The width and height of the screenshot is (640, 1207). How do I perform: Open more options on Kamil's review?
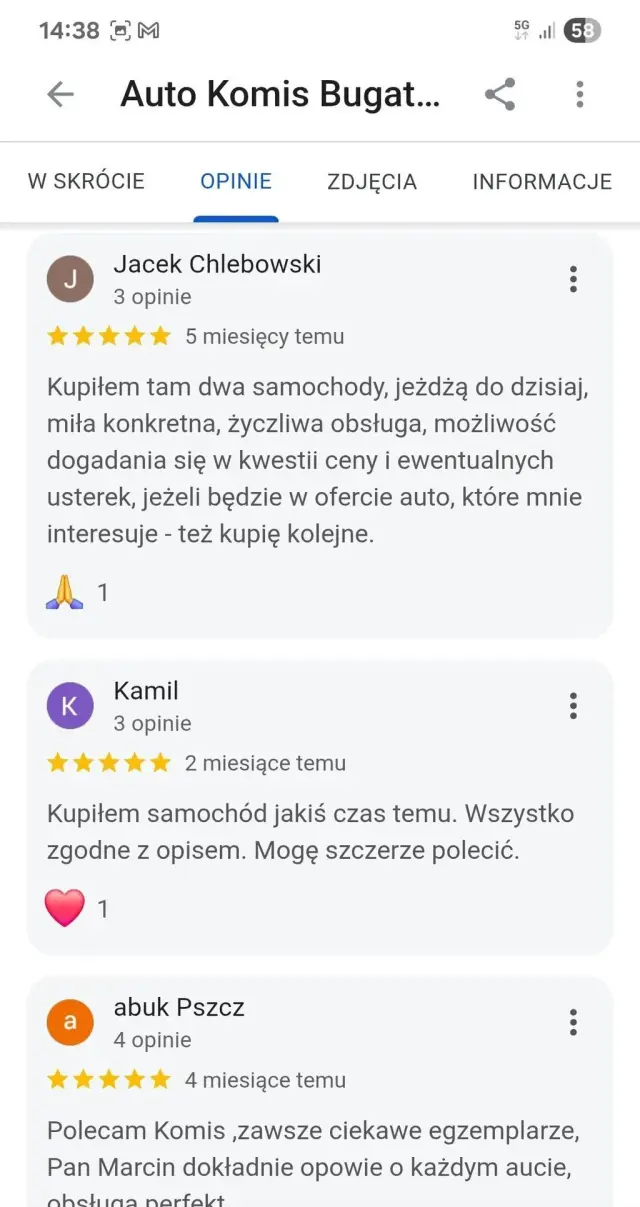[x=573, y=706]
